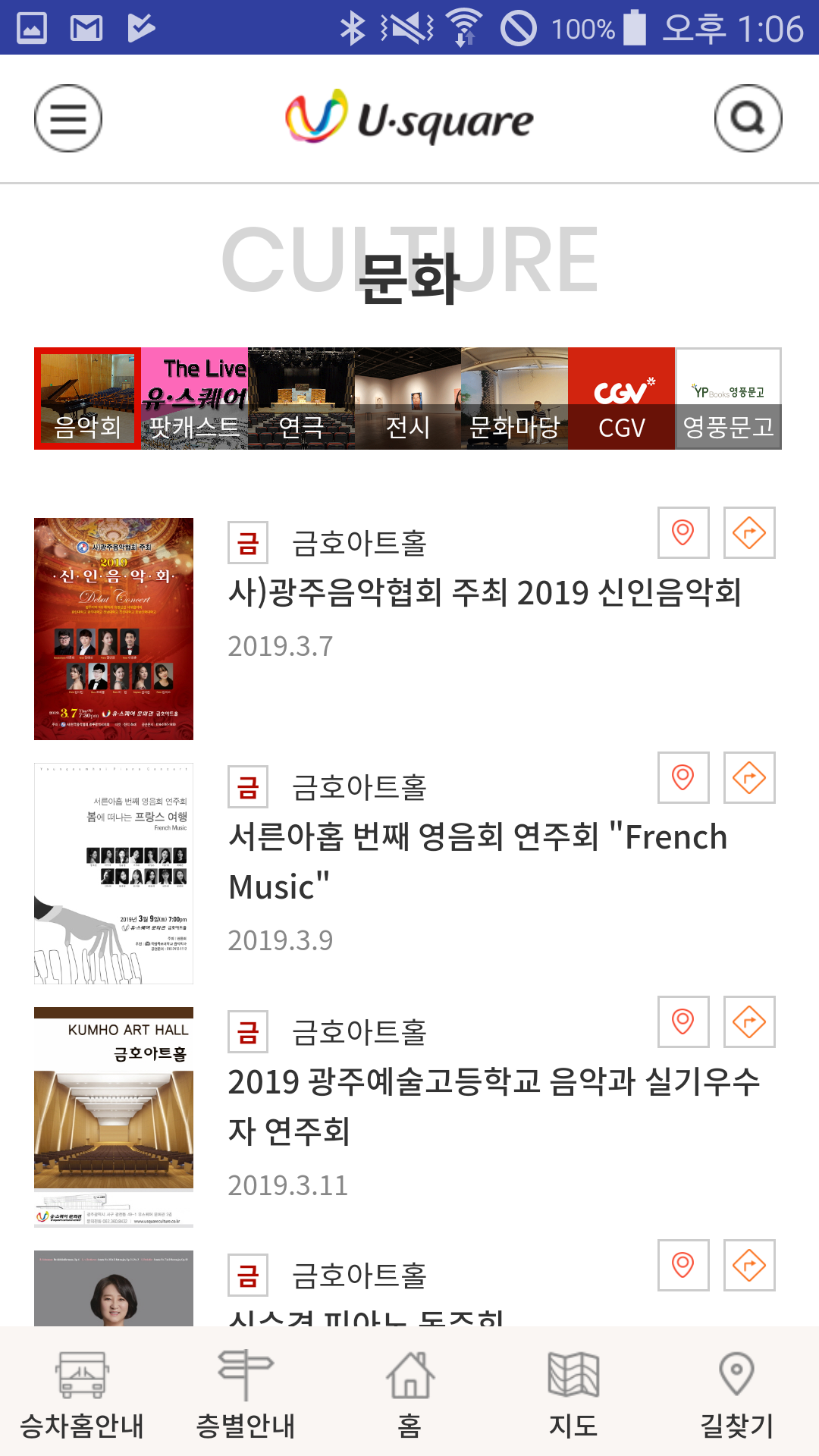Show location pin for 2019 신인음악회
Image resolution: width=819 pixels, height=1456 pixels.
683,532
